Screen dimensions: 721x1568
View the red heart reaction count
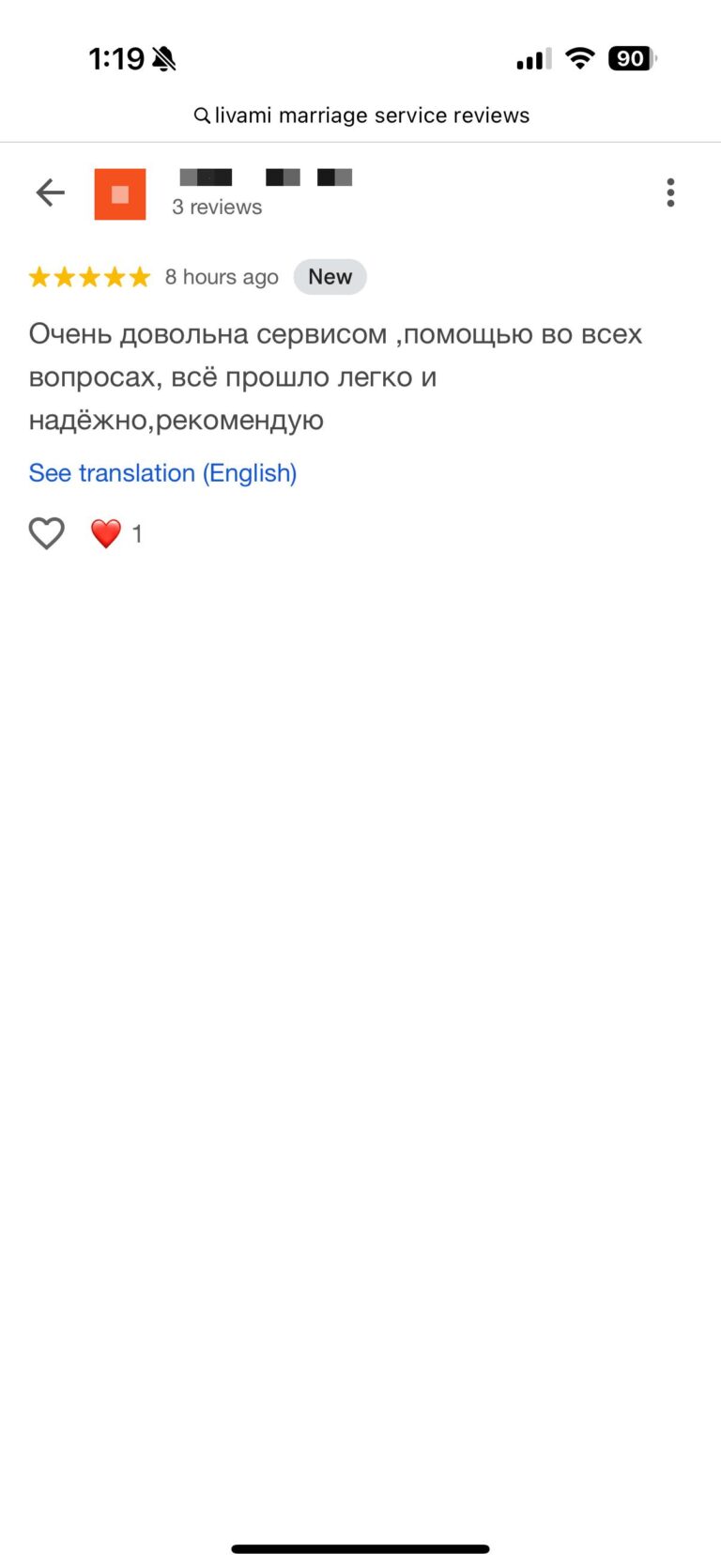tap(116, 533)
